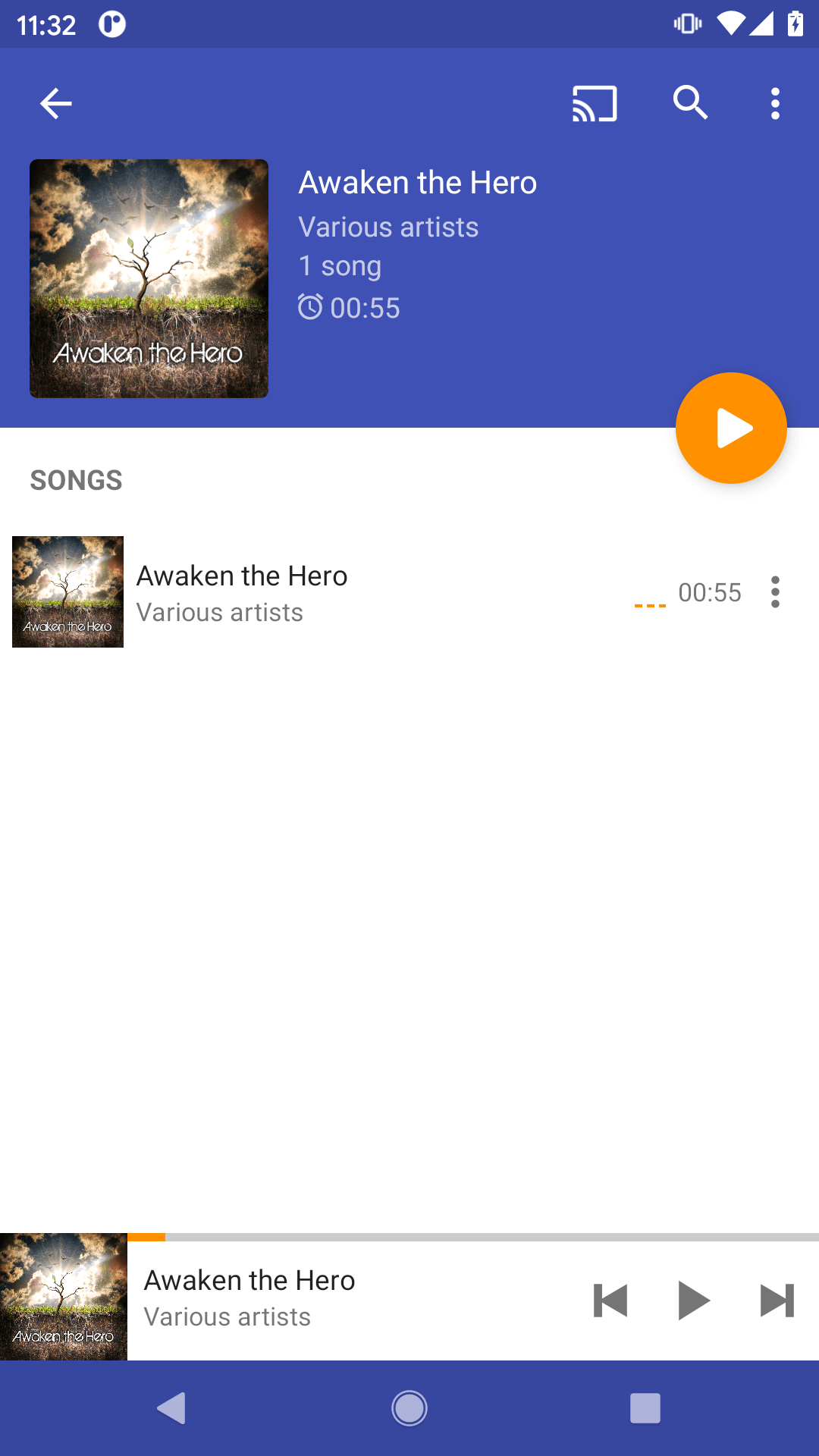Open the search icon in toolbar

[690, 104]
